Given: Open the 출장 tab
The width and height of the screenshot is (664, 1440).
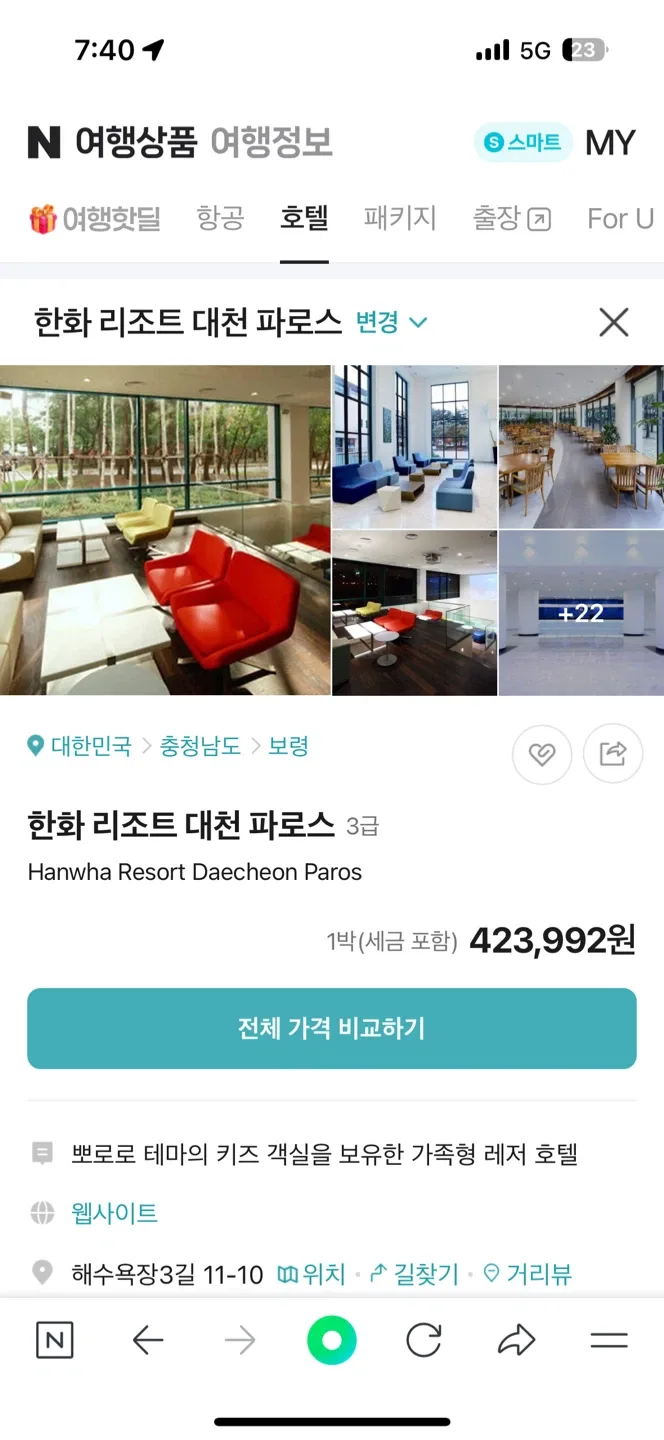Looking at the screenshot, I should (x=511, y=218).
